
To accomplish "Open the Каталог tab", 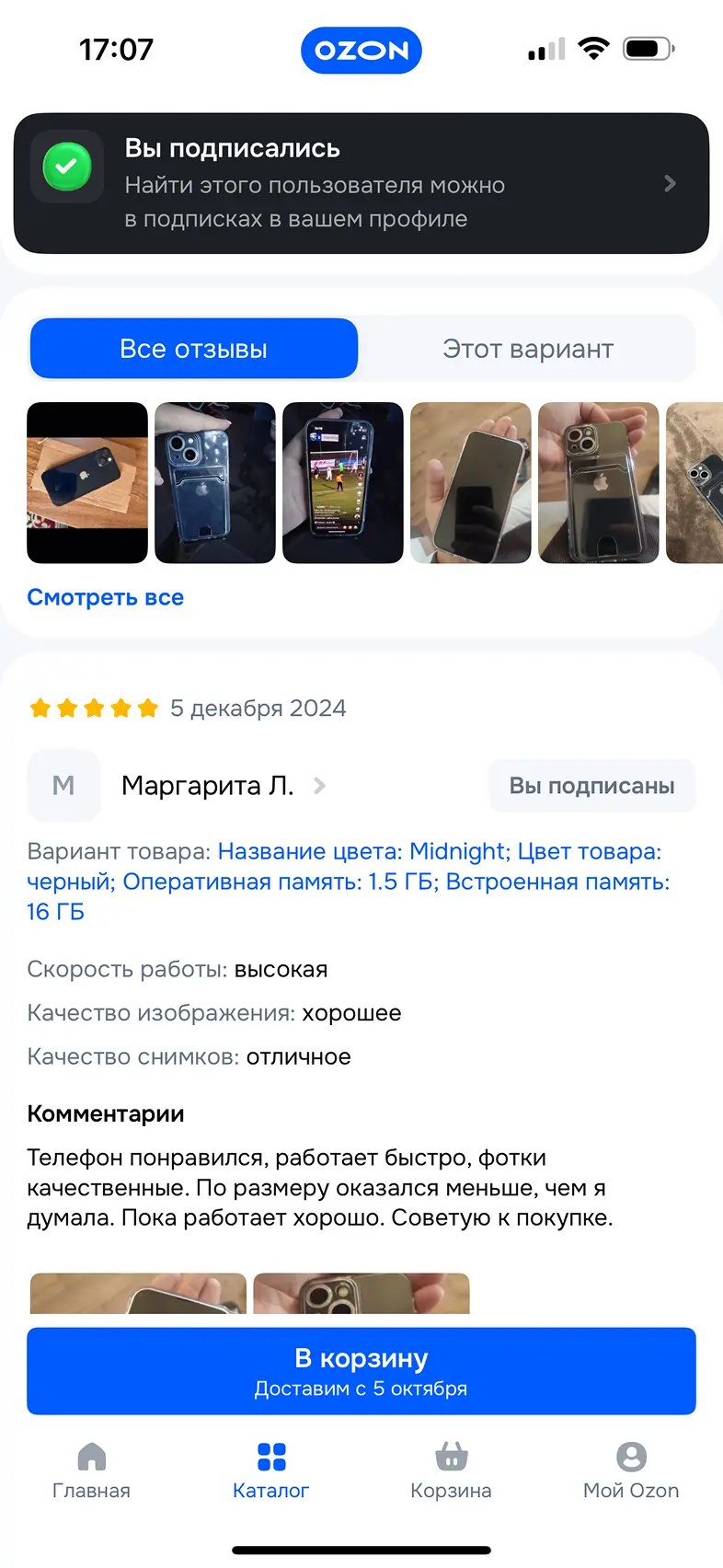I will tap(271, 1470).
